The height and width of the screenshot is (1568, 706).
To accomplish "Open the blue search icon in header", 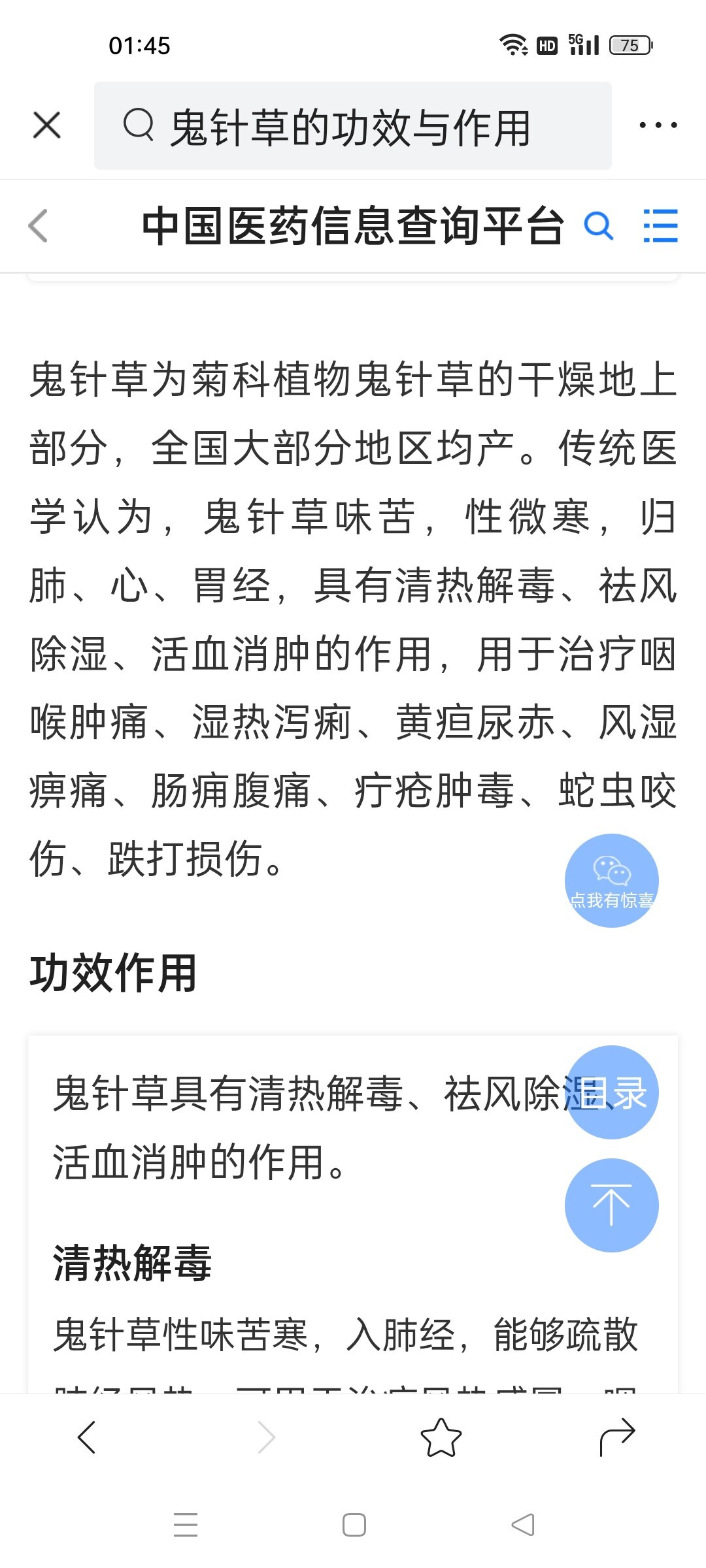I will click(x=598, y=226).
